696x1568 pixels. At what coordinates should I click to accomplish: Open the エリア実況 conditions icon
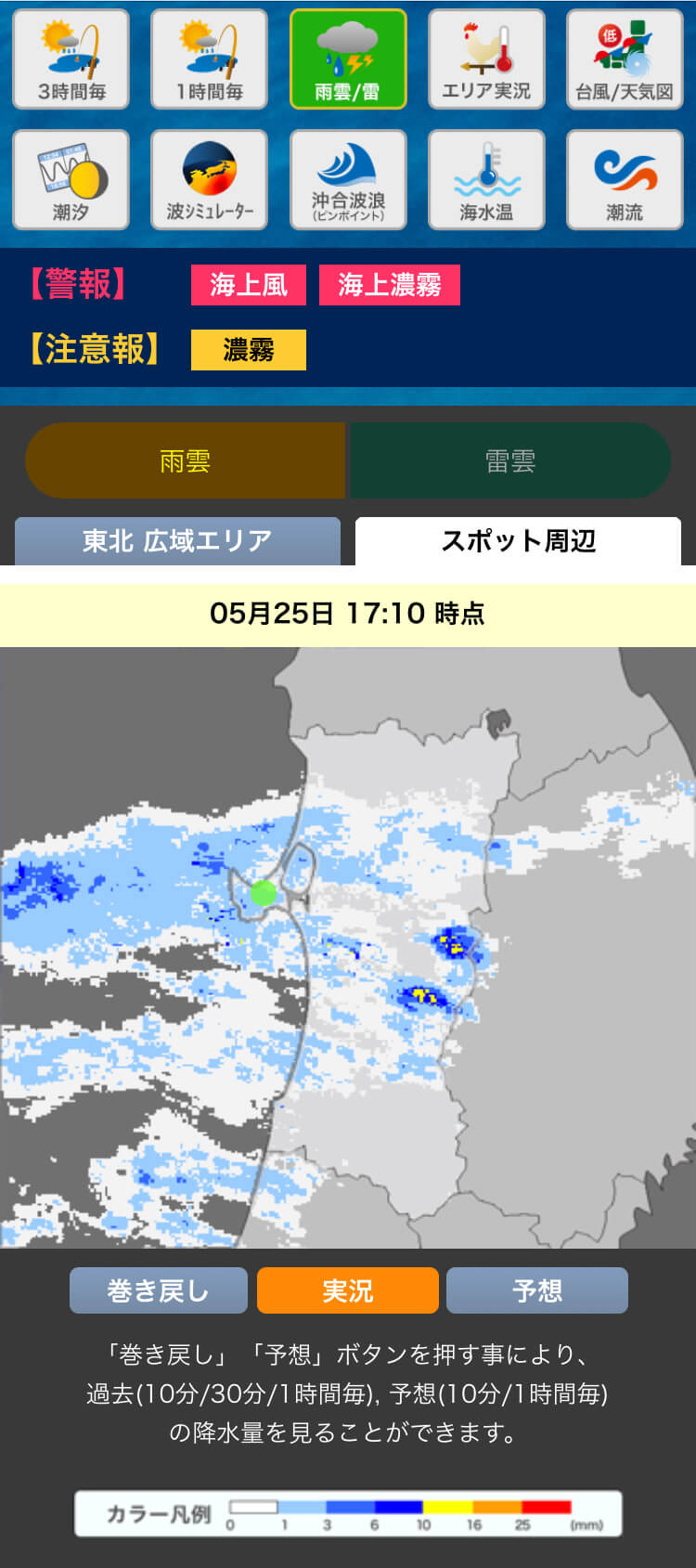pyautogui.click(x=486, y=58)
